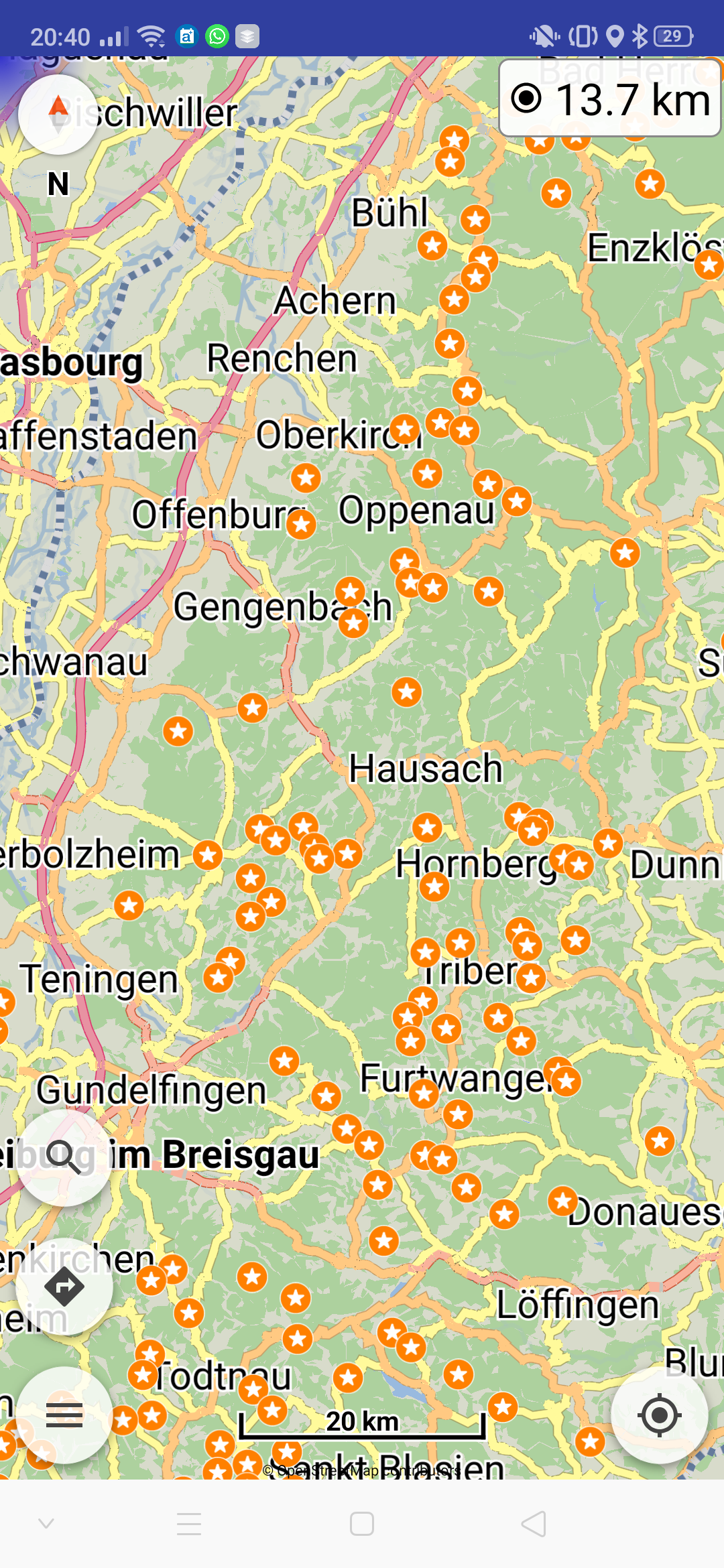Tap the Android back navigation button
This screenshot has height=1568, width=724.
534,1524
